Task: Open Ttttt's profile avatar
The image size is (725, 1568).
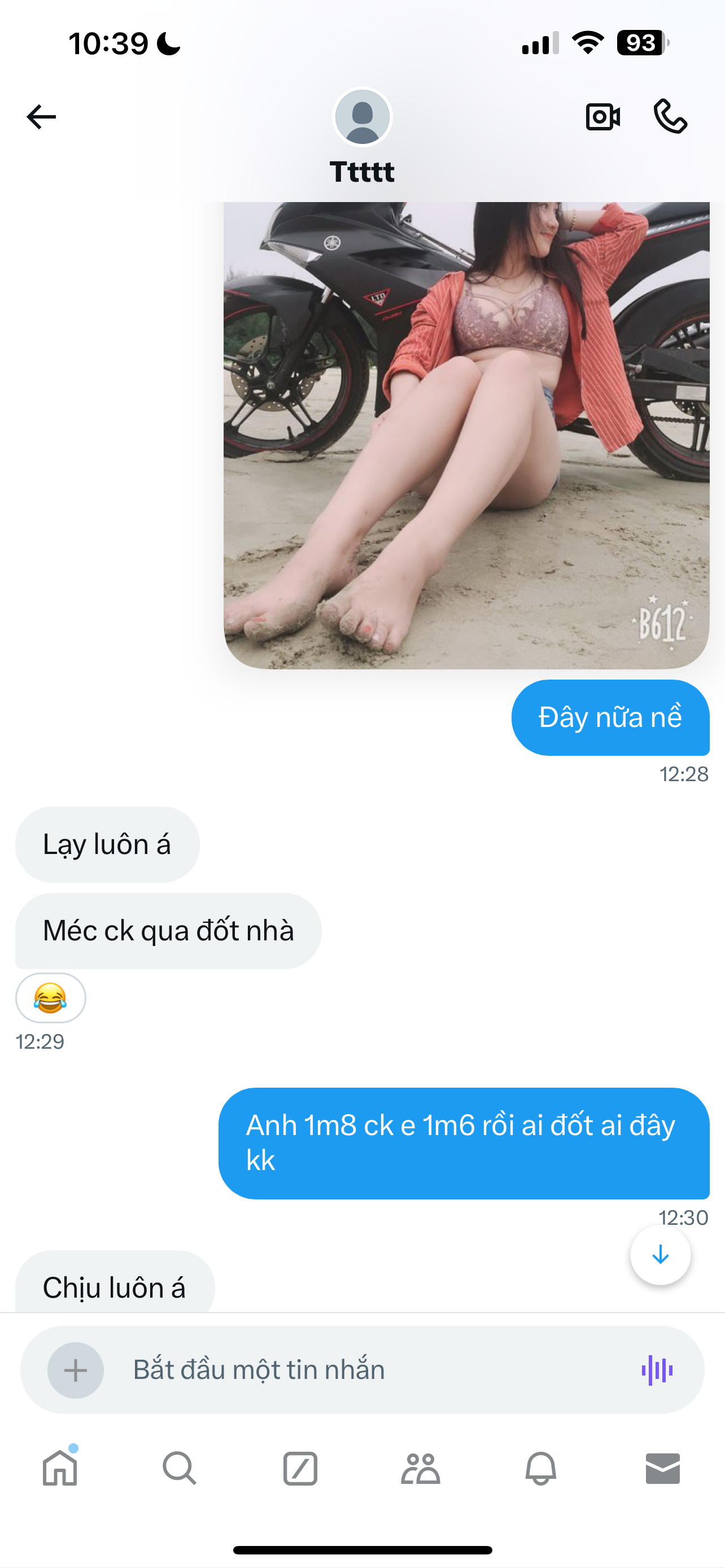Action: click(x=362, y=116)
